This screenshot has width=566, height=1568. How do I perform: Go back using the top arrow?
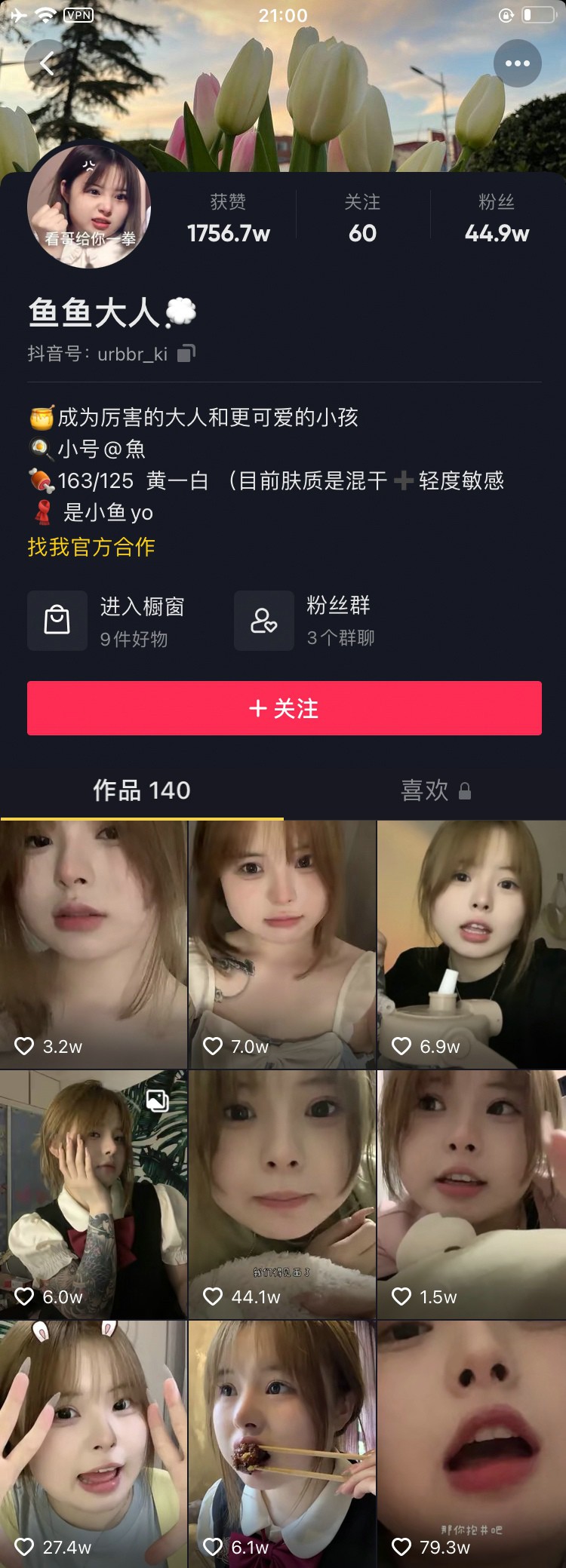[47, 63]
